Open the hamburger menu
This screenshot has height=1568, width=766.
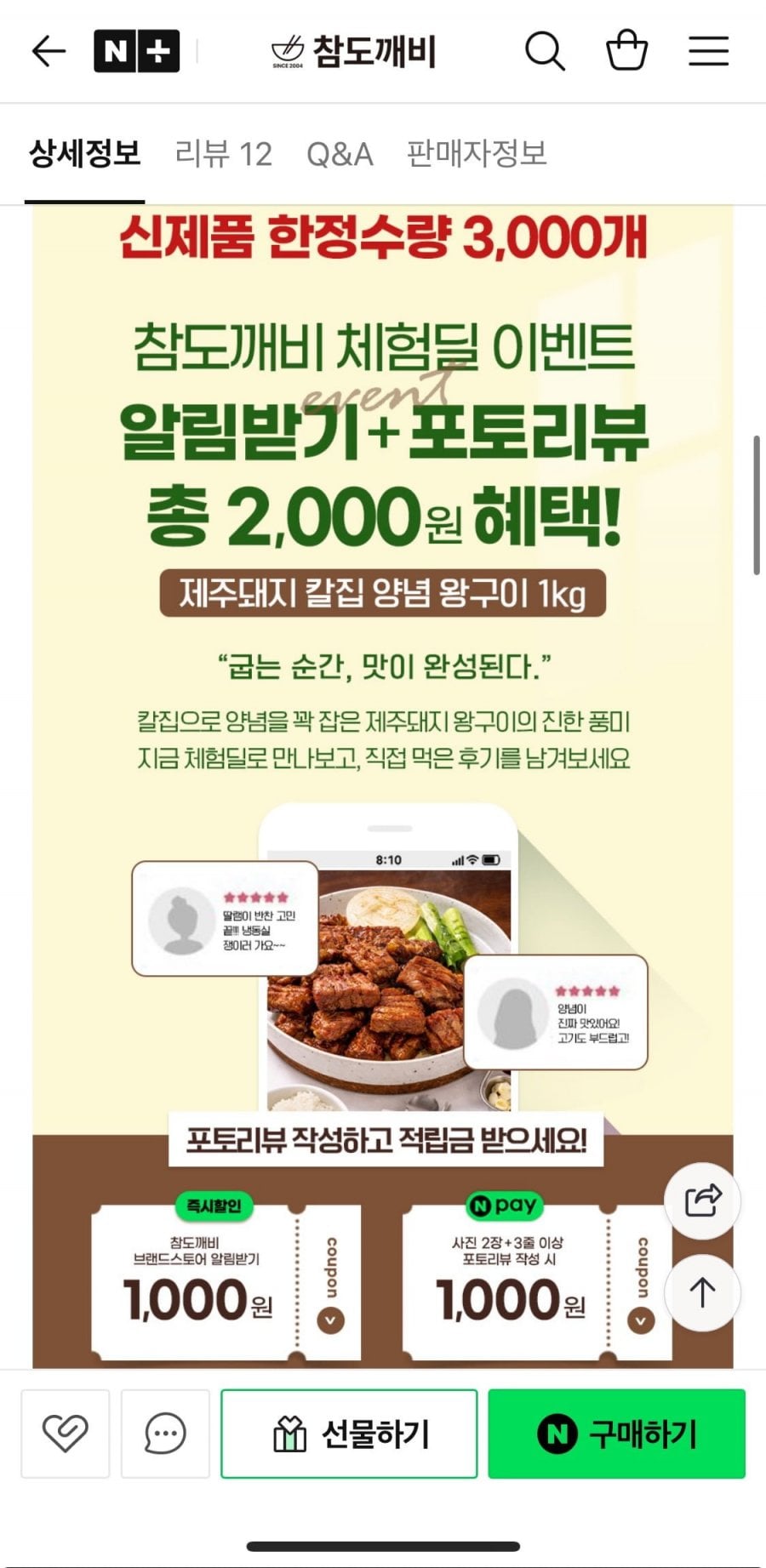pyautogui.click(x=708, y=52)
